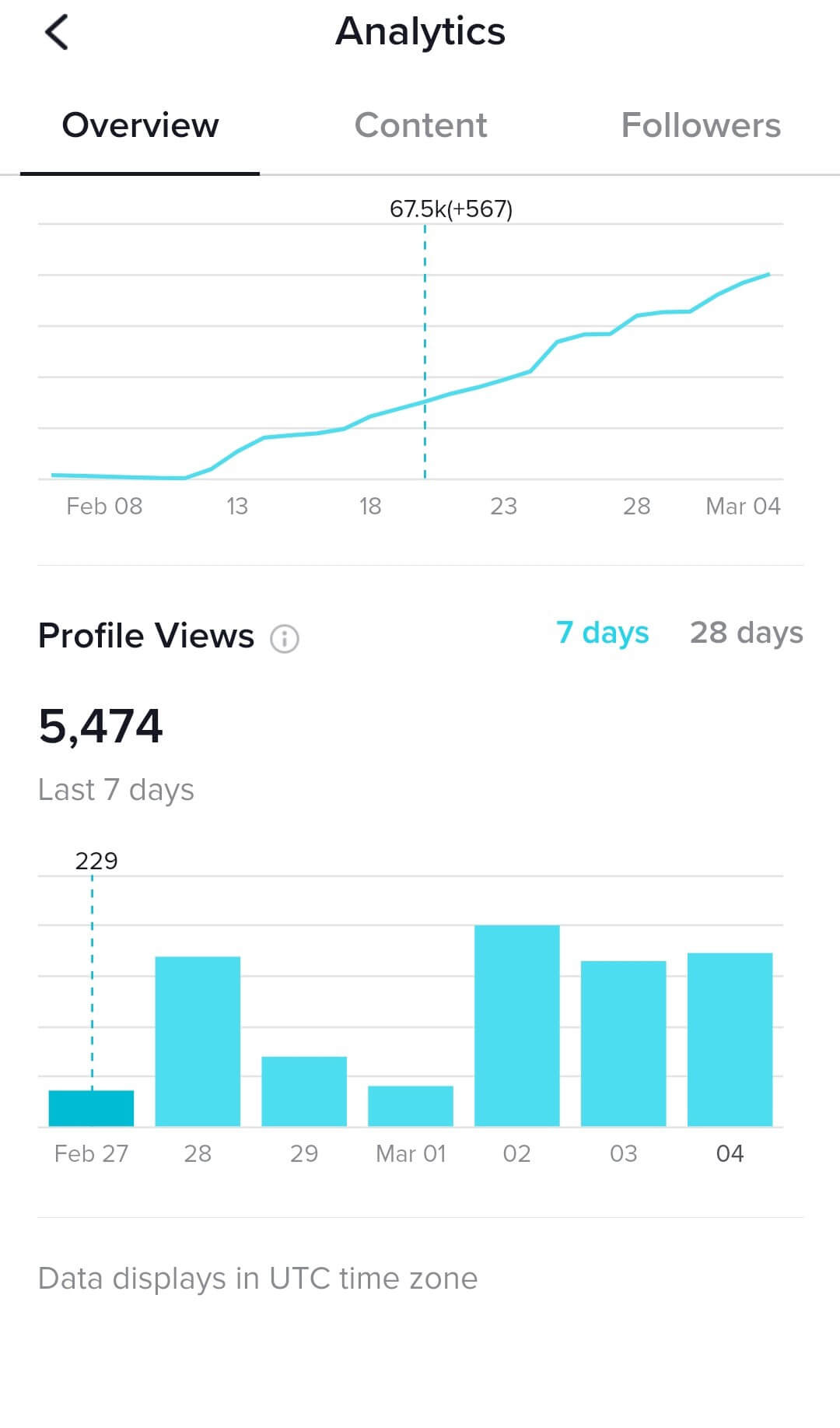Image resolution: width=840 pixels, height=1428 pixels.
Task: Open the Profile Views info icon
Action: 285,638
